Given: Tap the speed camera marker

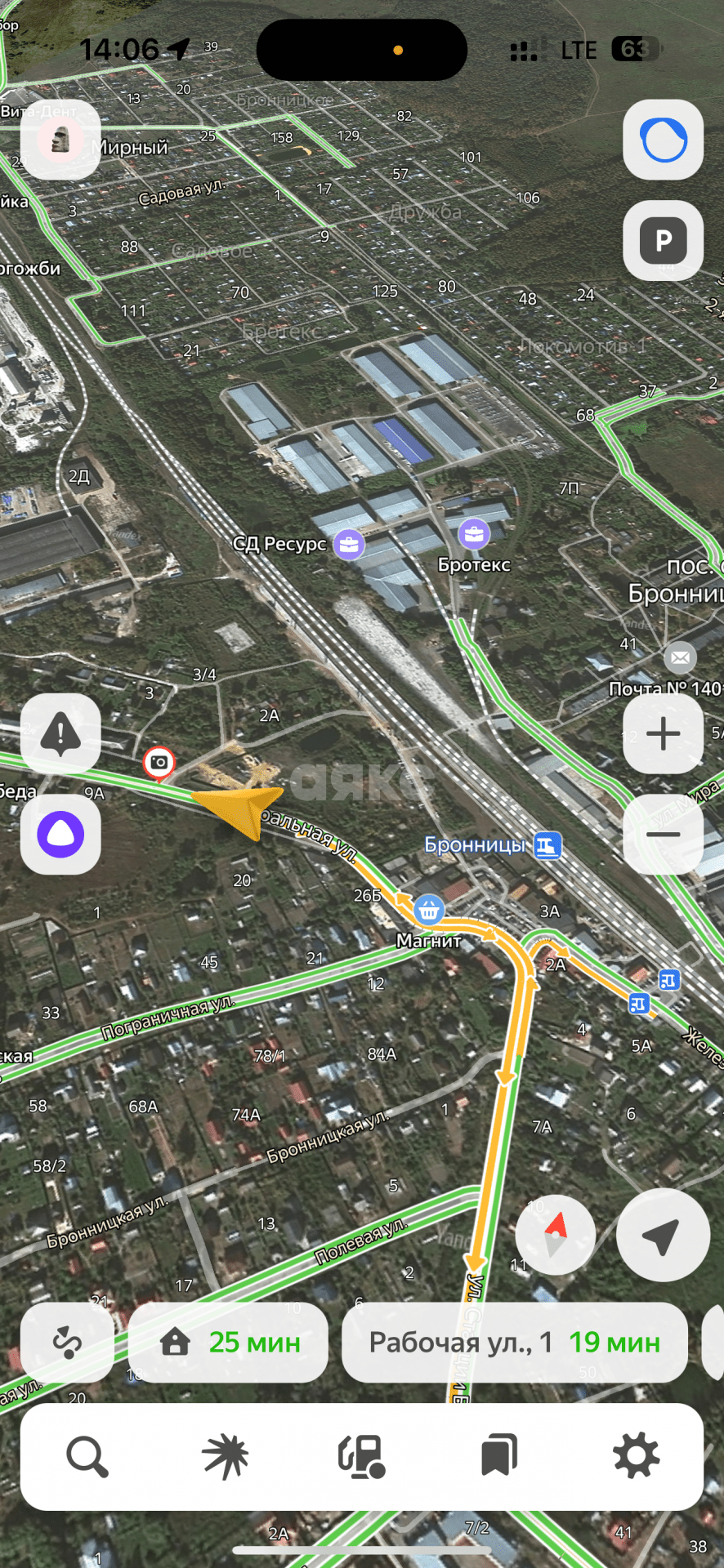Looking at the screenshot, I should (159, 763).
